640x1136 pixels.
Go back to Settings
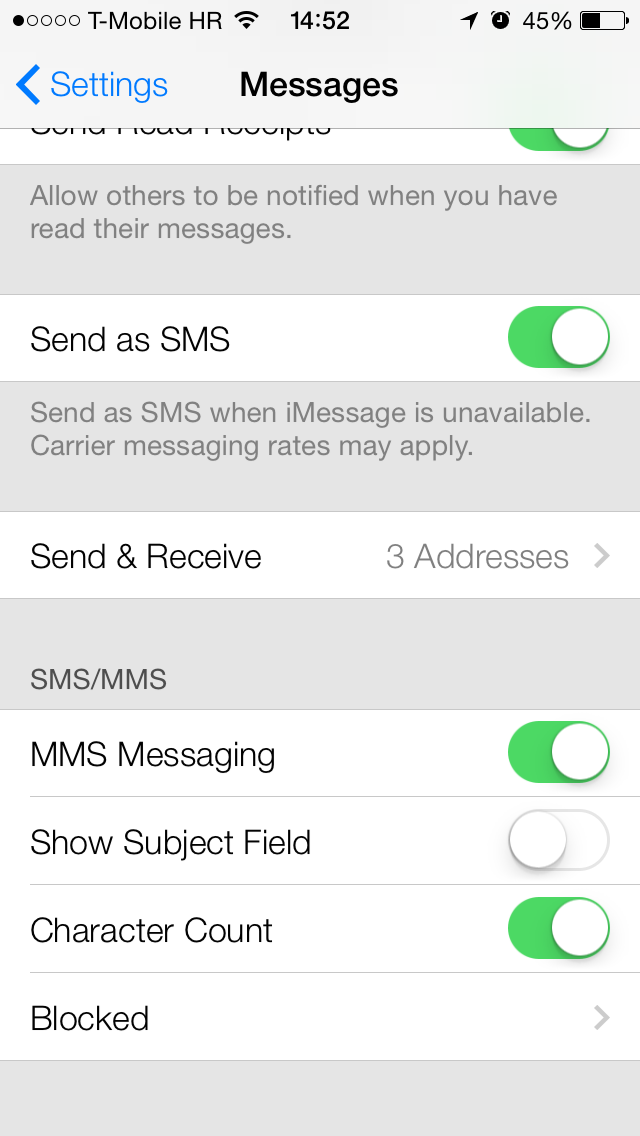pyautogui.click(x=92, y=85)
